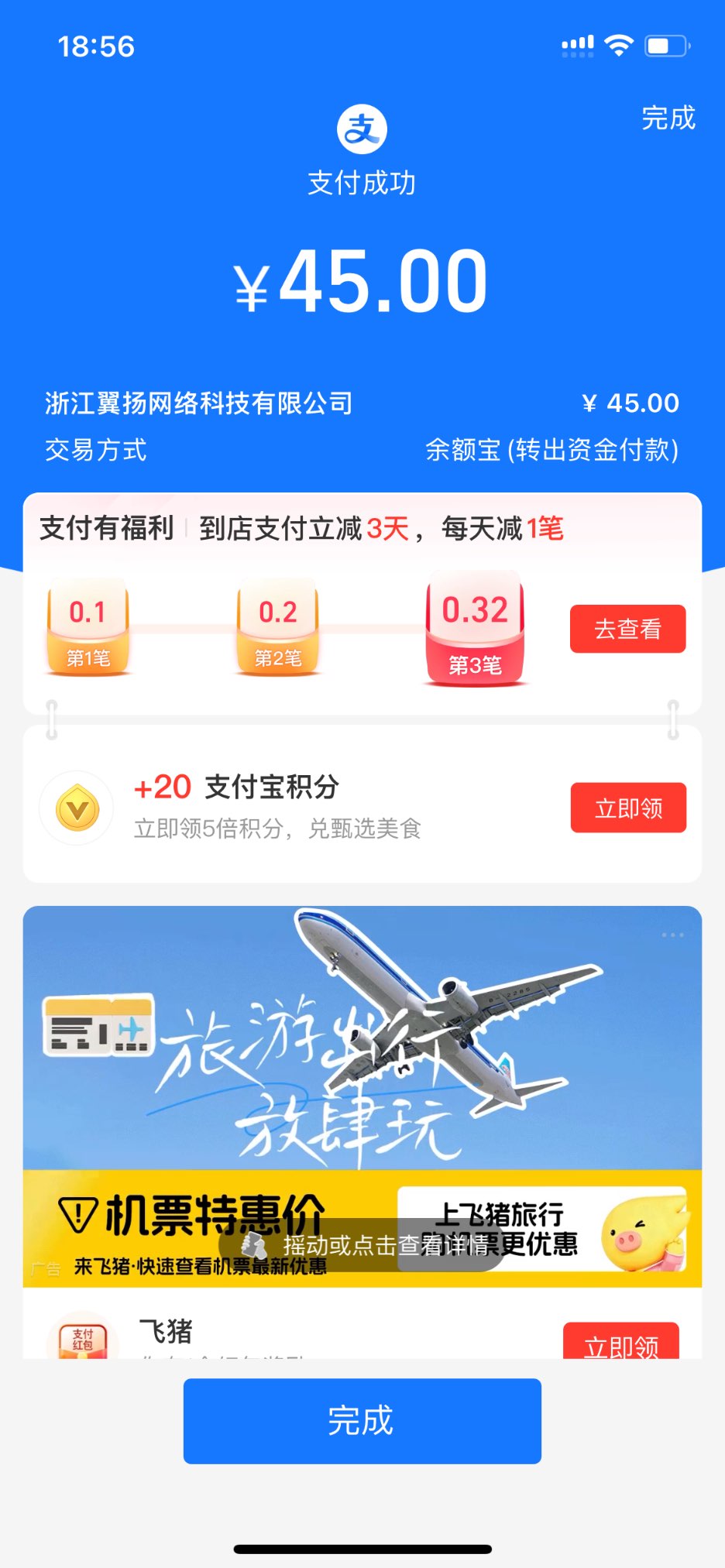725x1568 pixels.
Task: Tap the large blue 完成 button
Action: pyautogui.click(x=362, y=1420)
